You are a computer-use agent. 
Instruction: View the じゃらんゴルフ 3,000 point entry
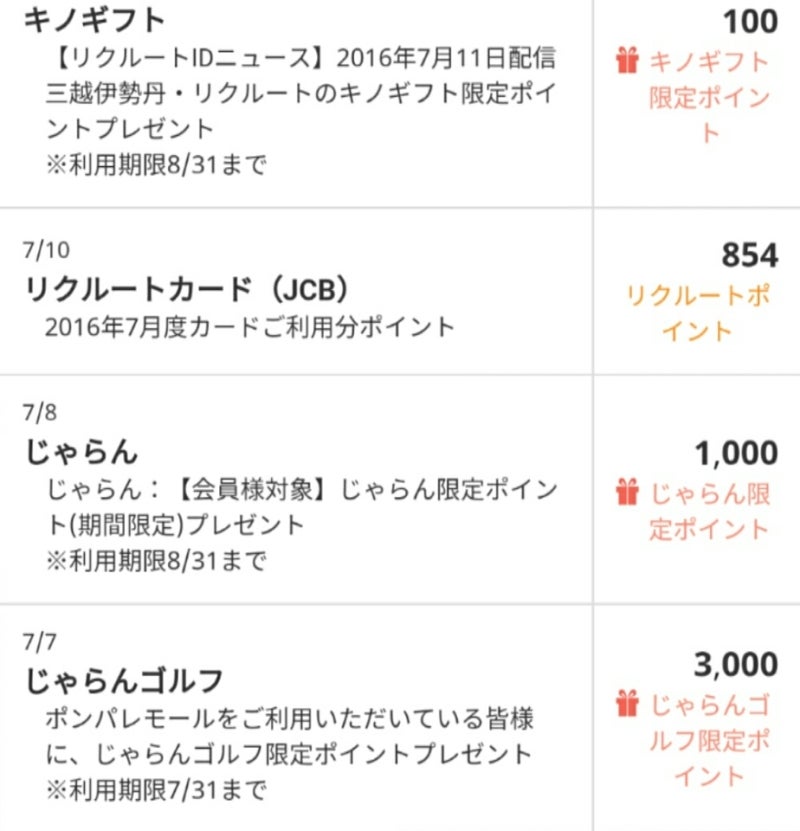click(x=300, y=717)
